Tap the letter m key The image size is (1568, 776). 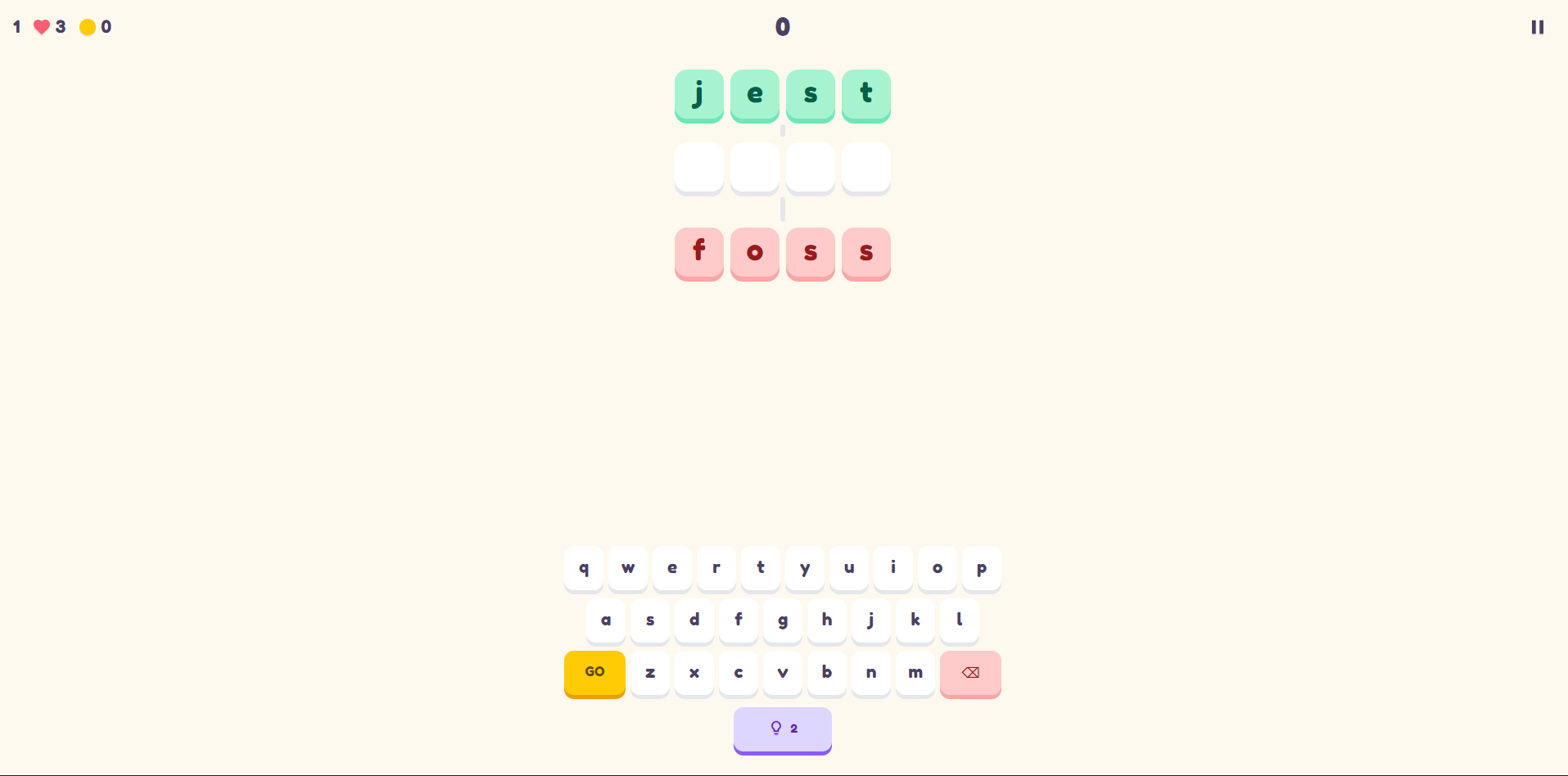(x=915, y=673)
